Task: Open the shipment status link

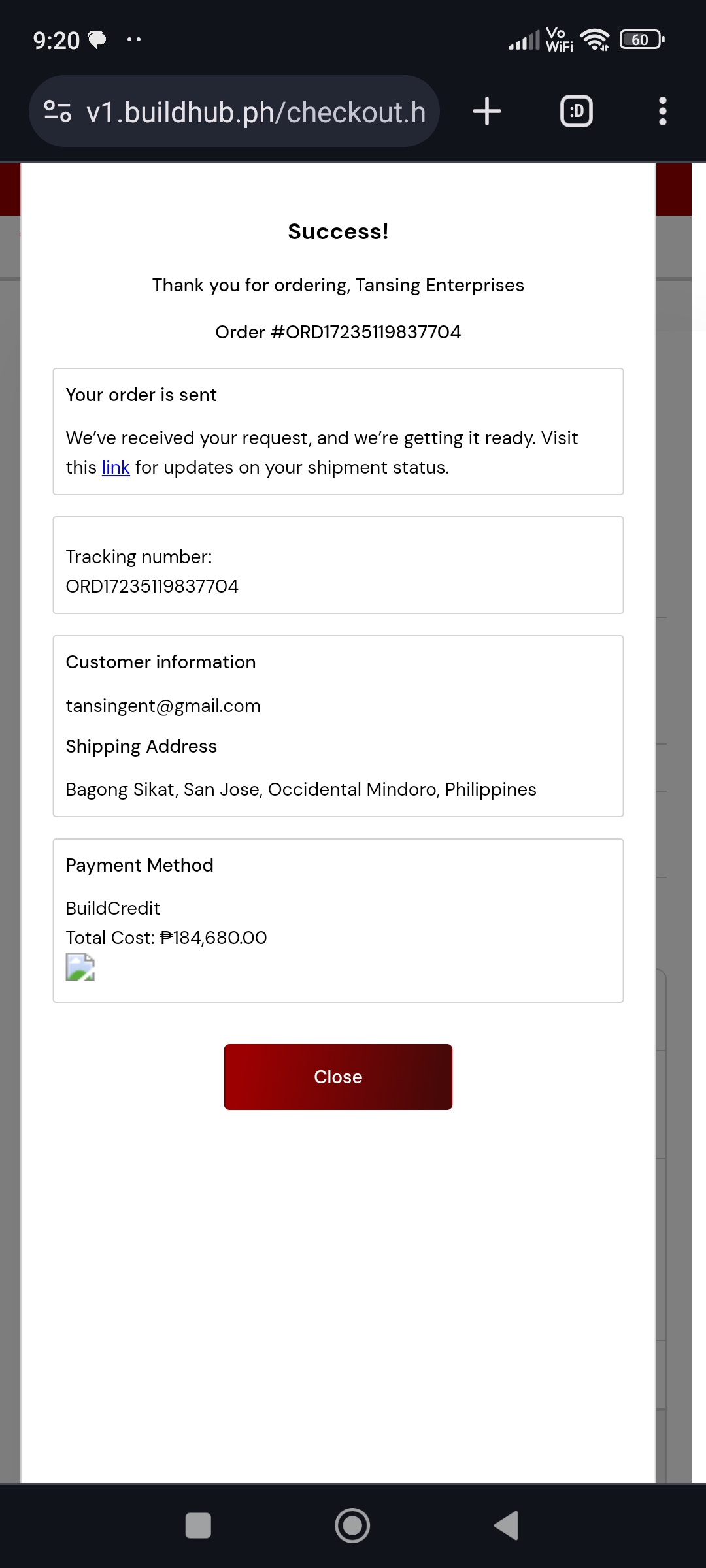Action: coord(116,468)
